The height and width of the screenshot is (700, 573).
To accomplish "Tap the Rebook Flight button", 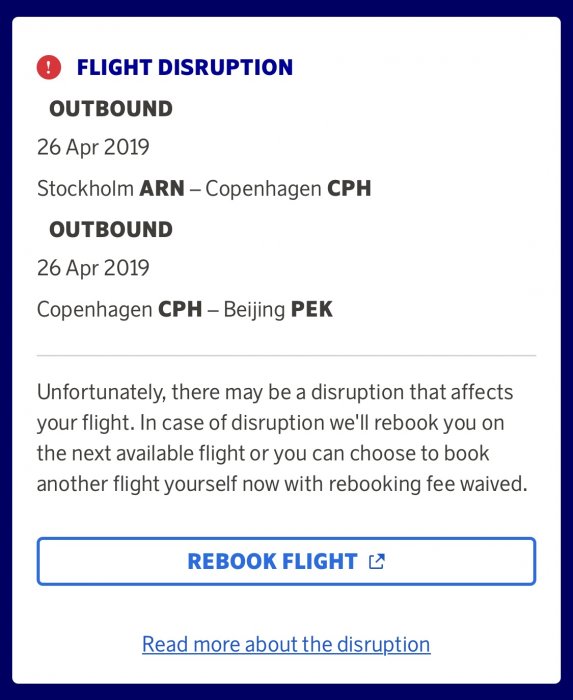I will [286, 561].
